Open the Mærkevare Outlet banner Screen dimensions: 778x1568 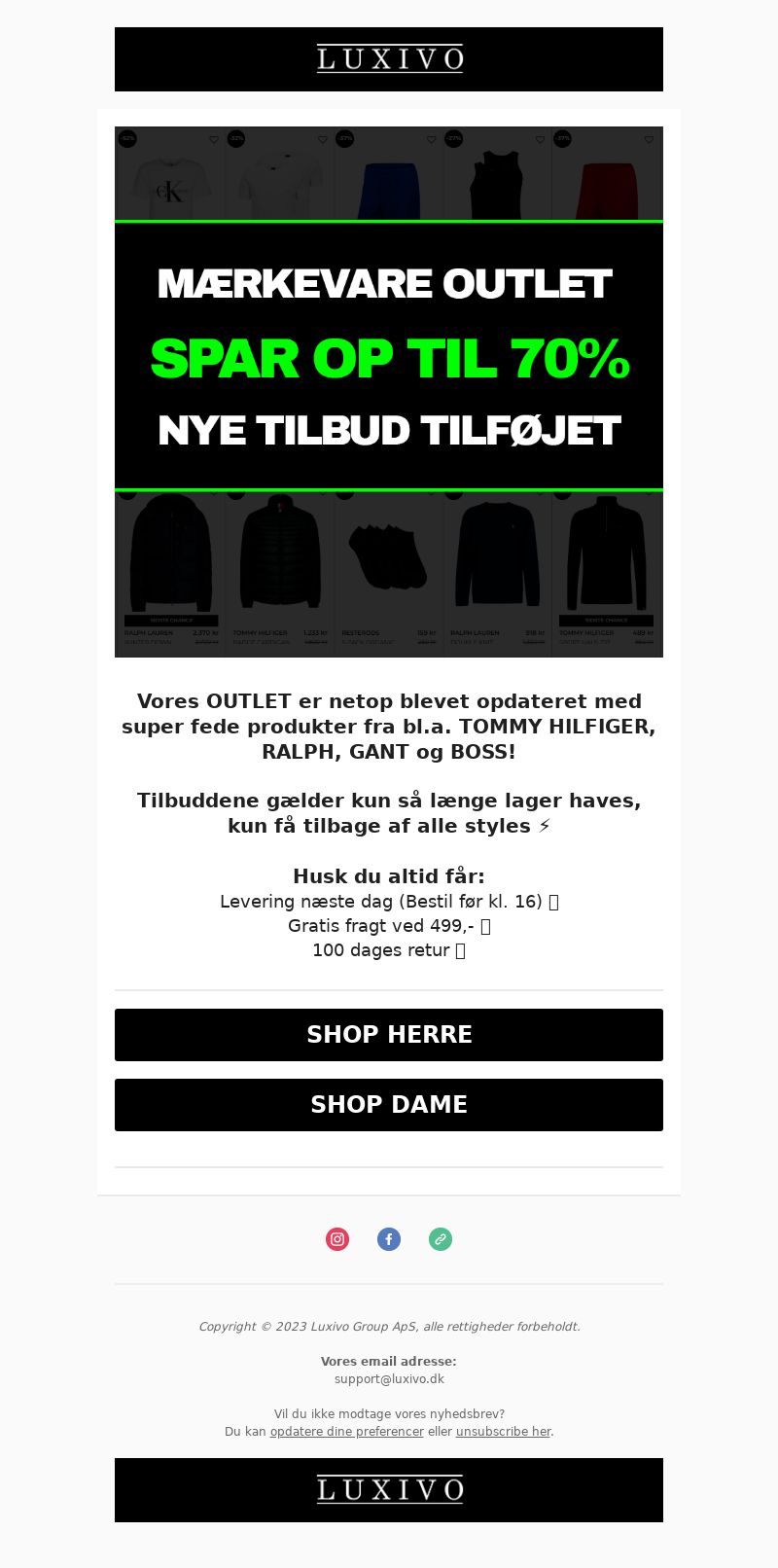(x=389, y=392)
